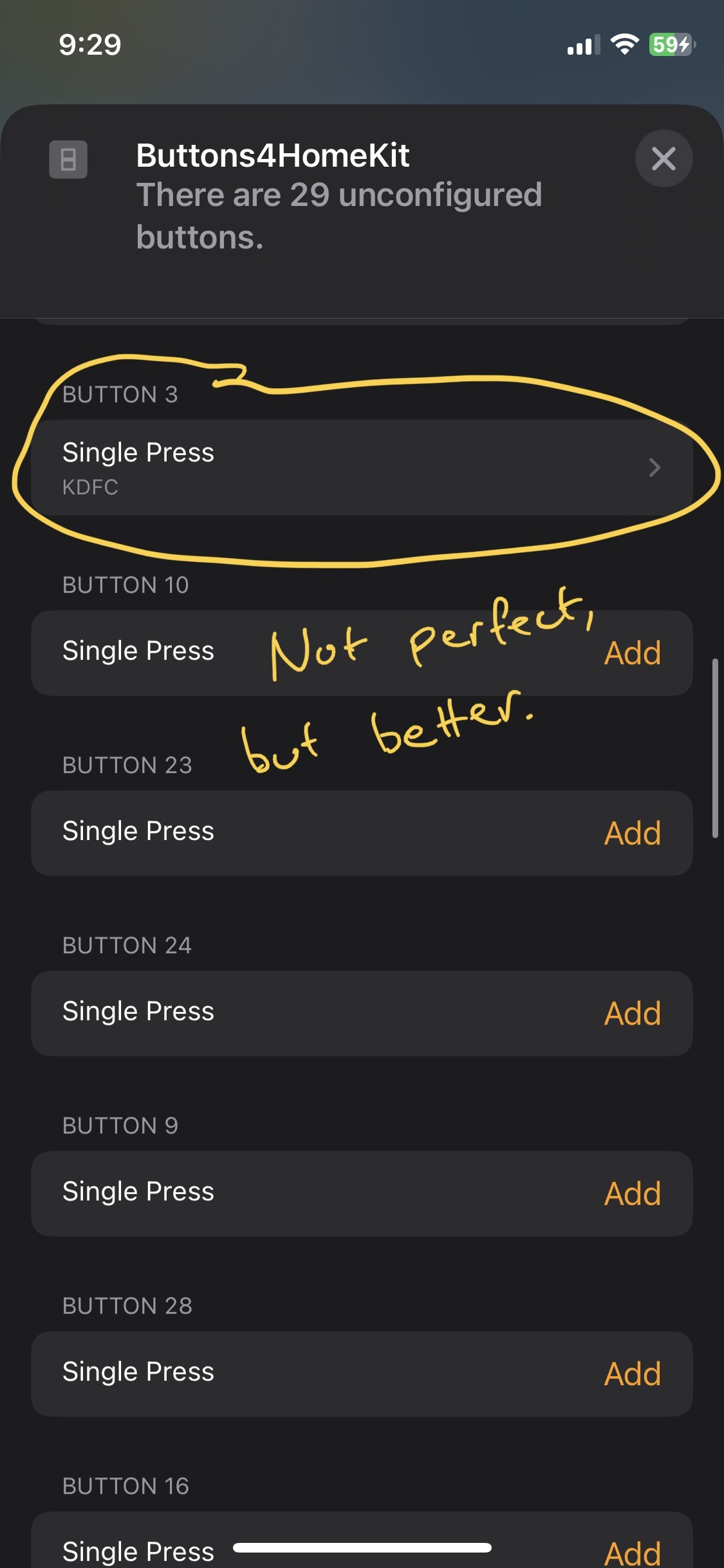
Task: Add single press action for Button 23
Action: click(x=632, y=833)
